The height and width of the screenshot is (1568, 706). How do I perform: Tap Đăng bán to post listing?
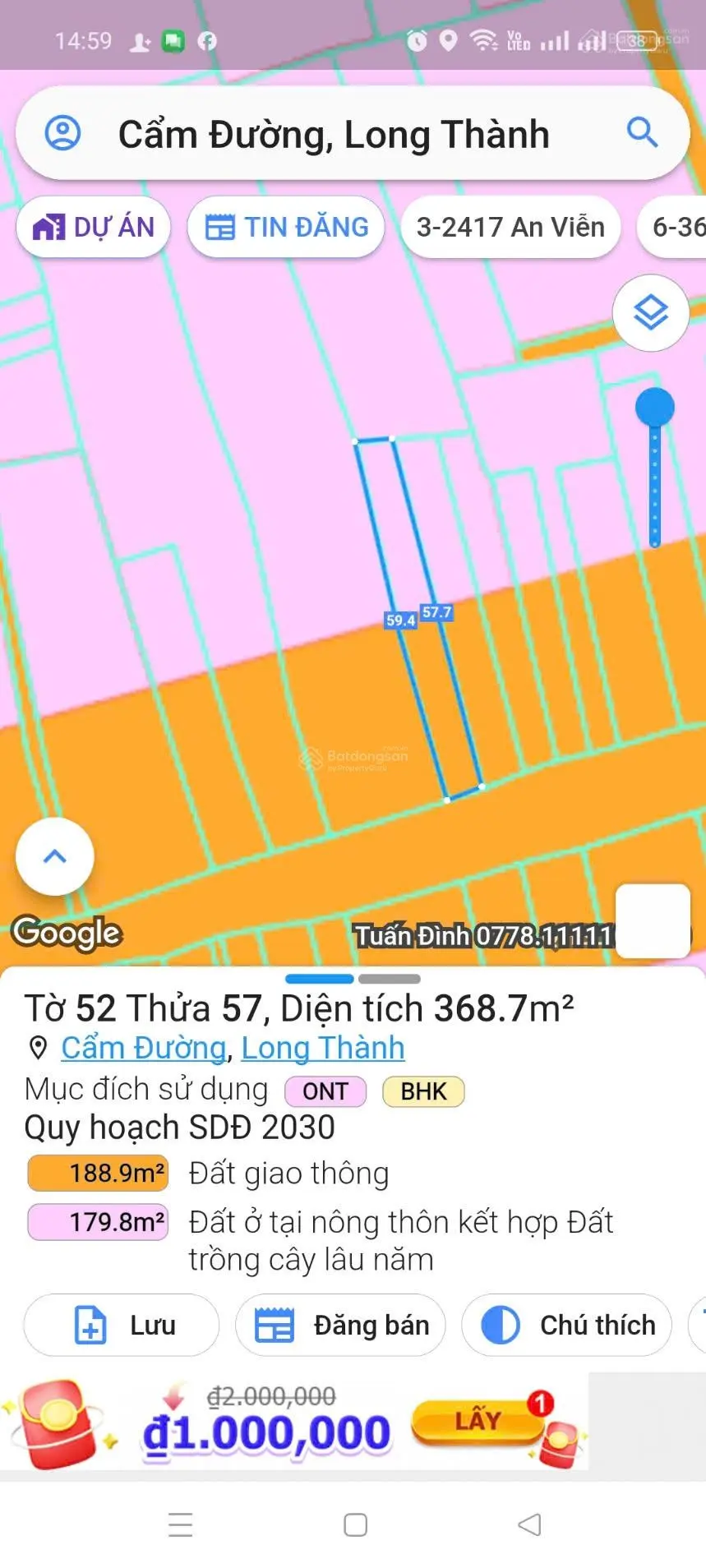[x=340, y=1325]
